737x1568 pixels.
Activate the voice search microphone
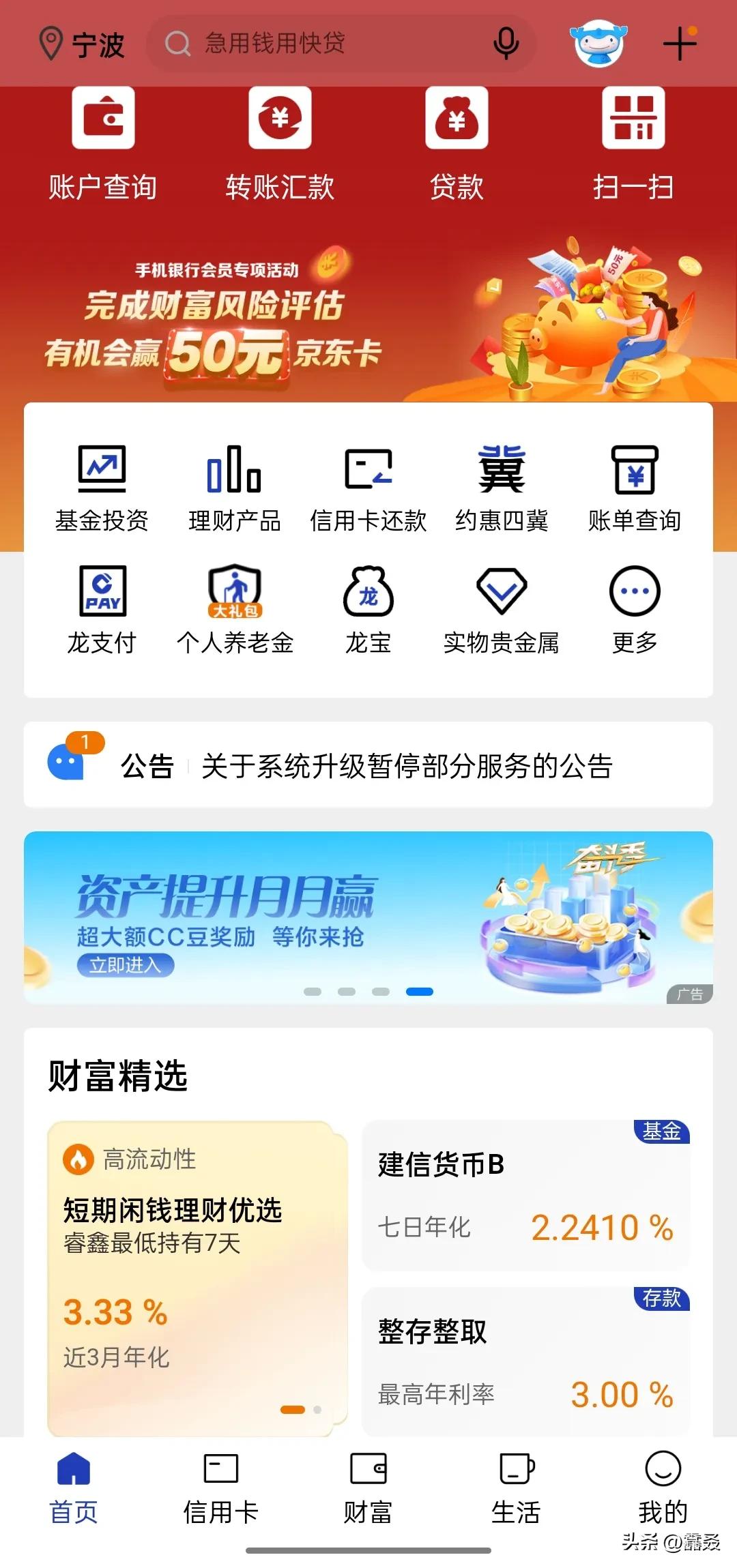505,43
